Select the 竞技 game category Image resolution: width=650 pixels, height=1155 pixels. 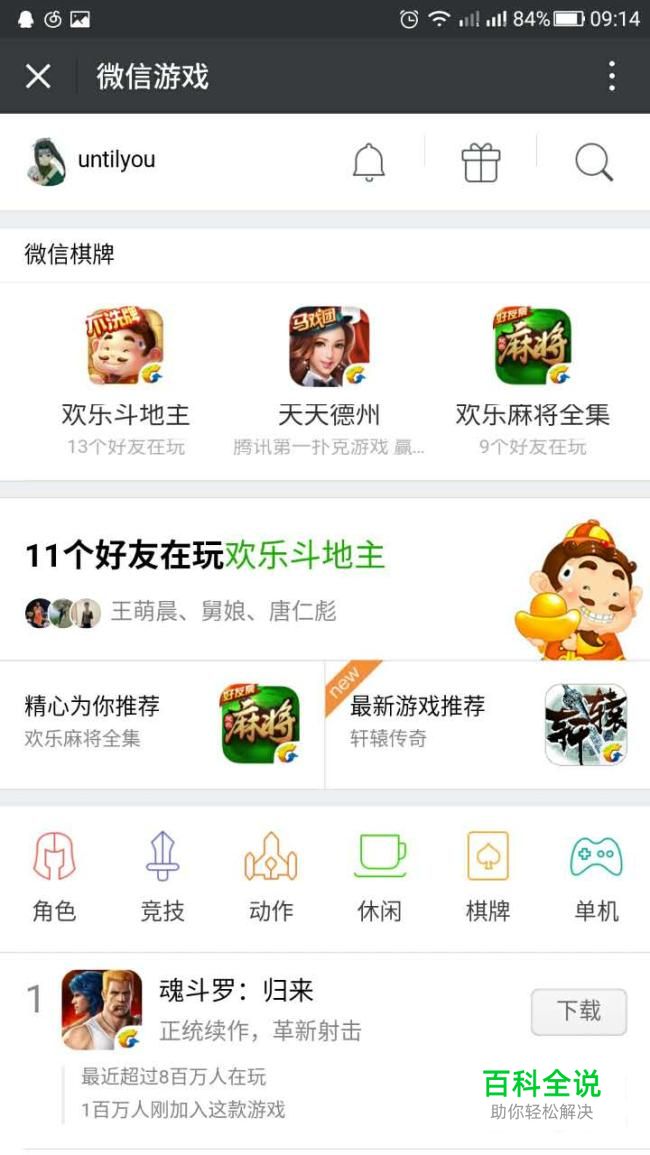click(x=162, y=877)
